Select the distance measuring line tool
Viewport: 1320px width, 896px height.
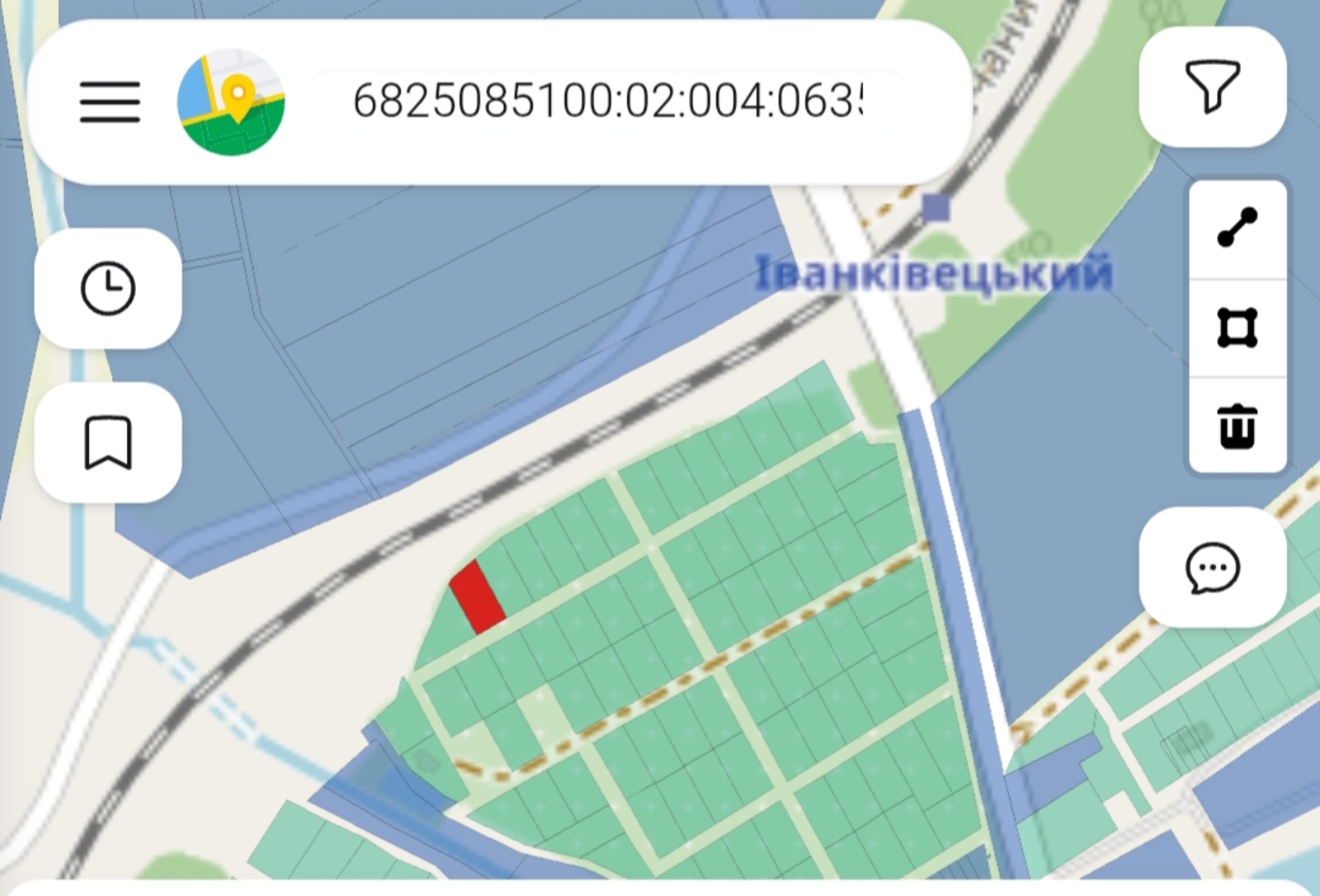coord(1237,228)
